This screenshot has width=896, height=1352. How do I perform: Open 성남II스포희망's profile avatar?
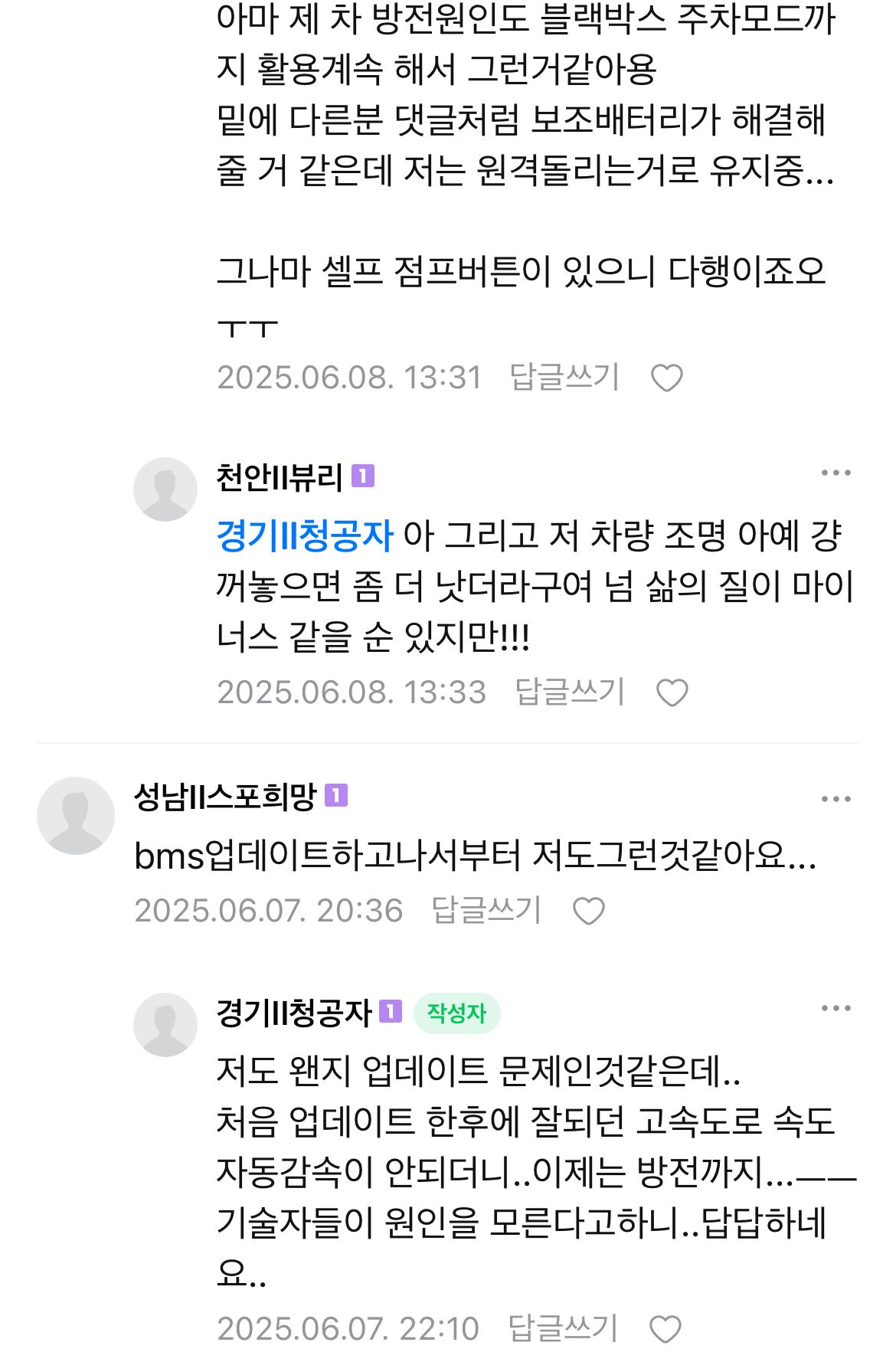[x=76, y=815]
